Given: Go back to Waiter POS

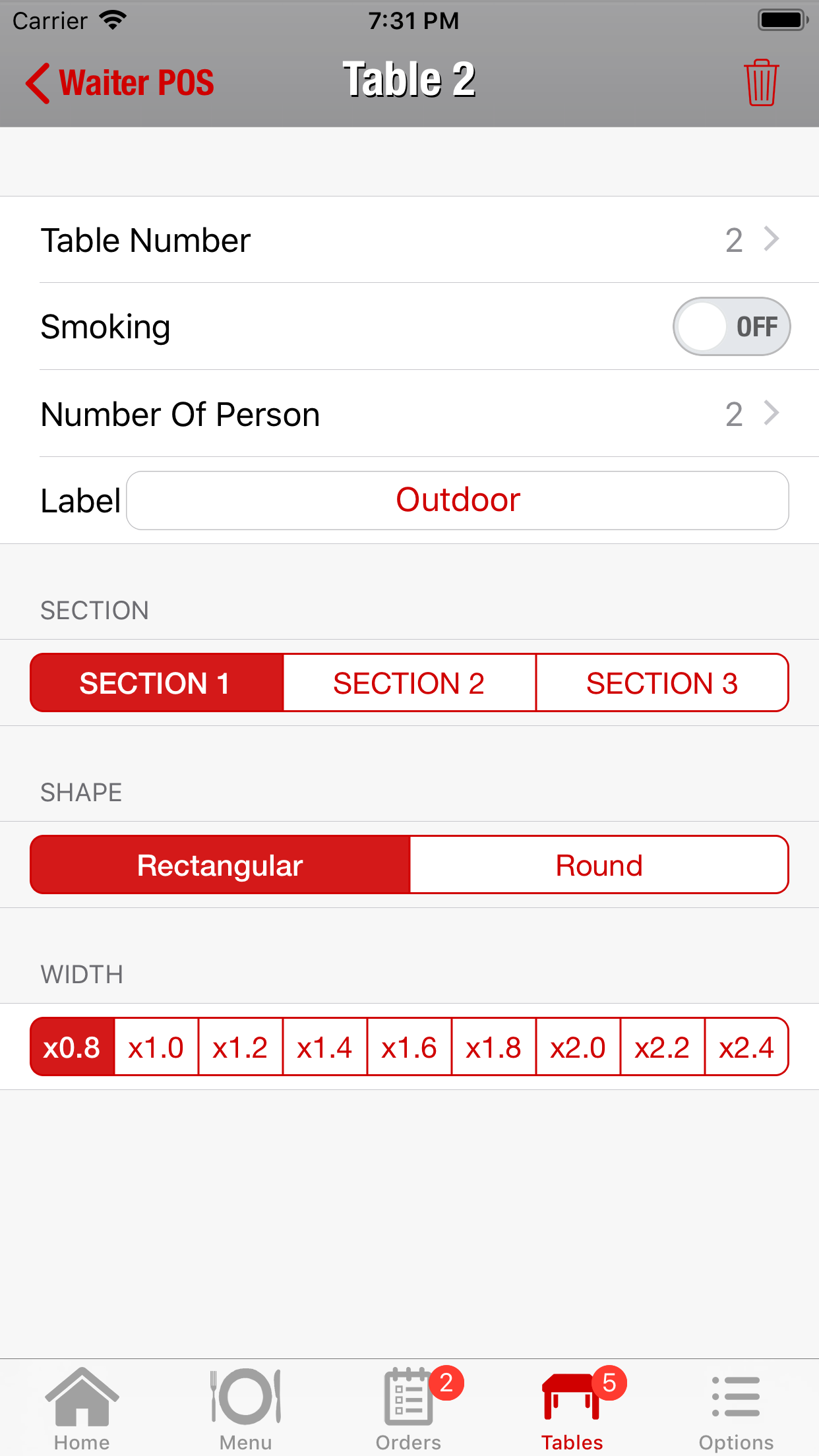Looking at the screenshot, I should (120, 83).
